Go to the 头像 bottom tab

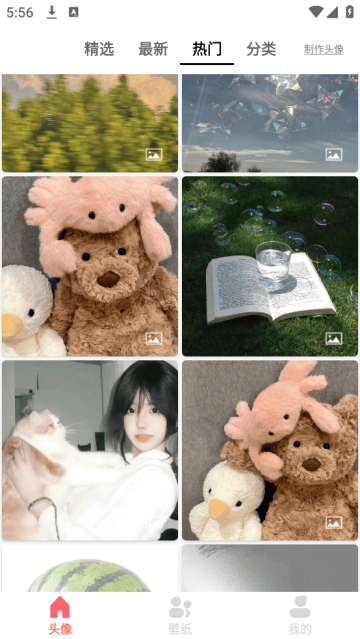[x=60, y=615]
